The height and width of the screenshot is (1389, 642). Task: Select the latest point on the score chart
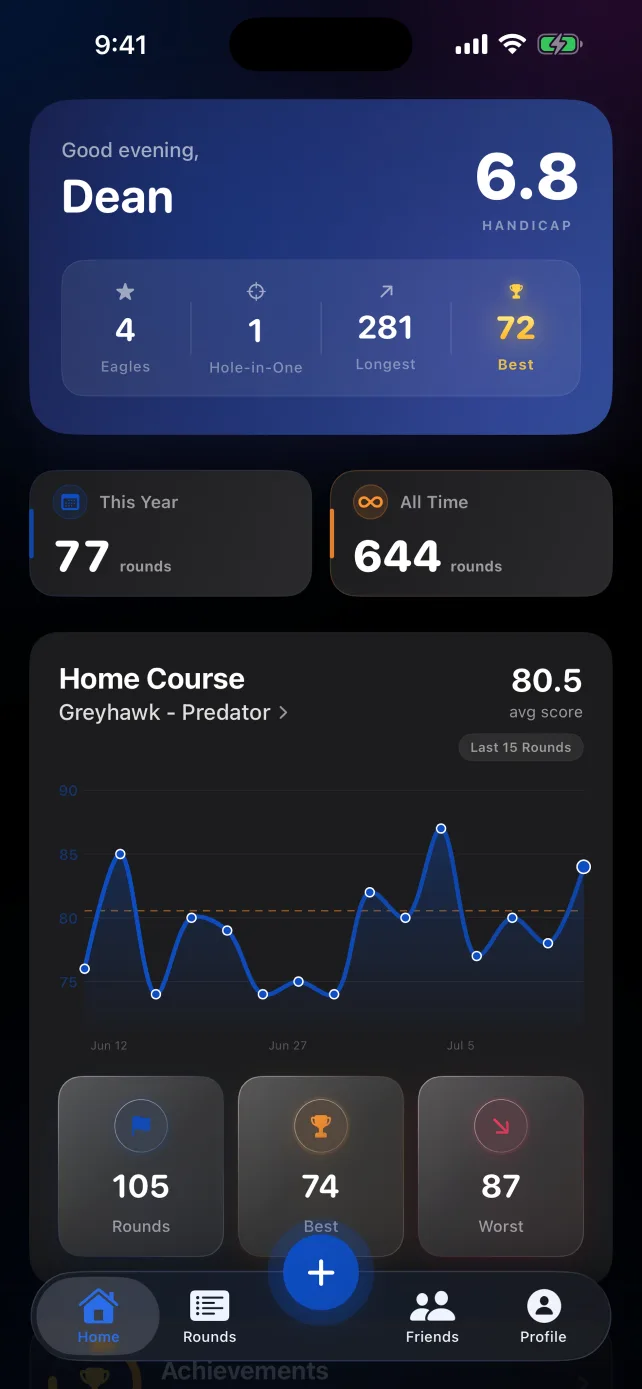point(583,867)
